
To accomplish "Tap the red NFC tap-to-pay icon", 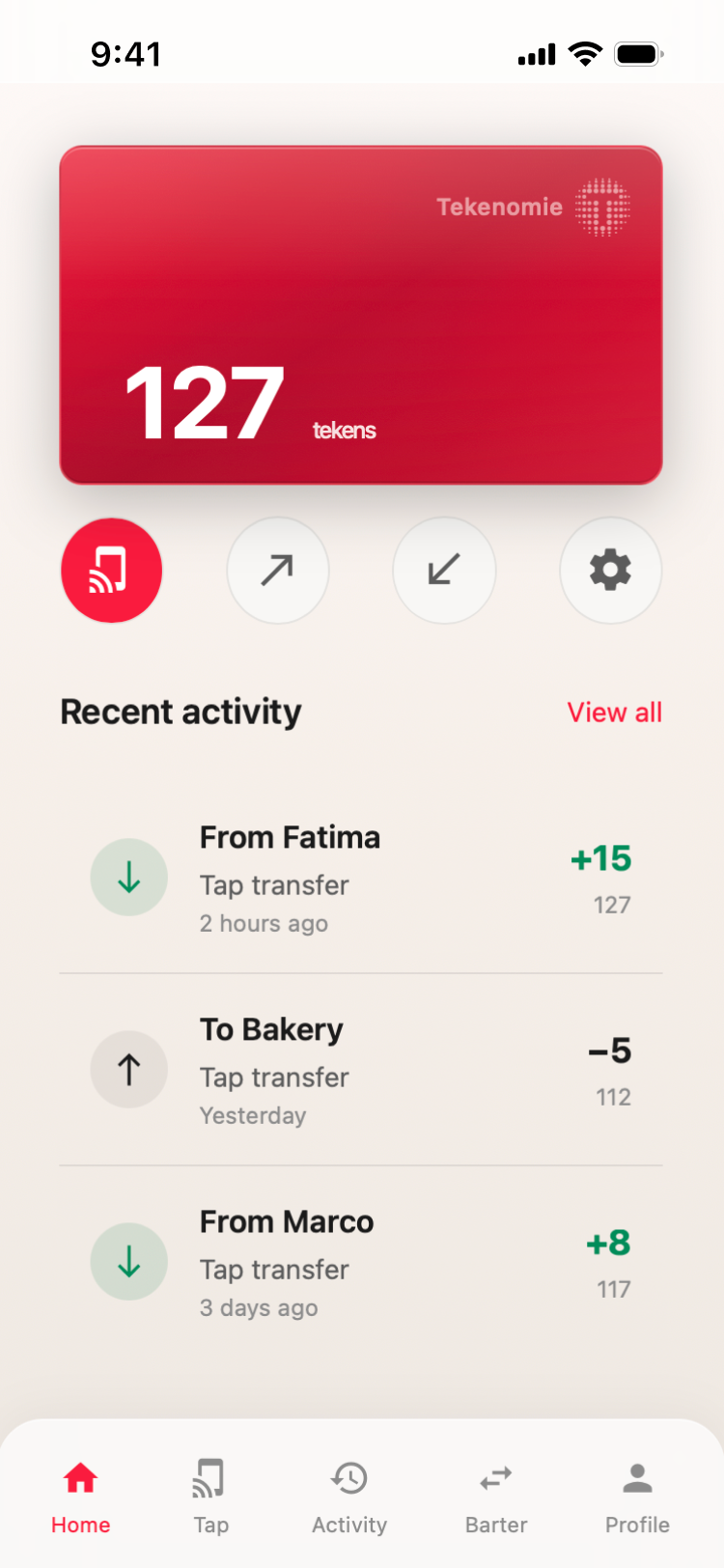I will pyautogui.click(x=111, y=570).
